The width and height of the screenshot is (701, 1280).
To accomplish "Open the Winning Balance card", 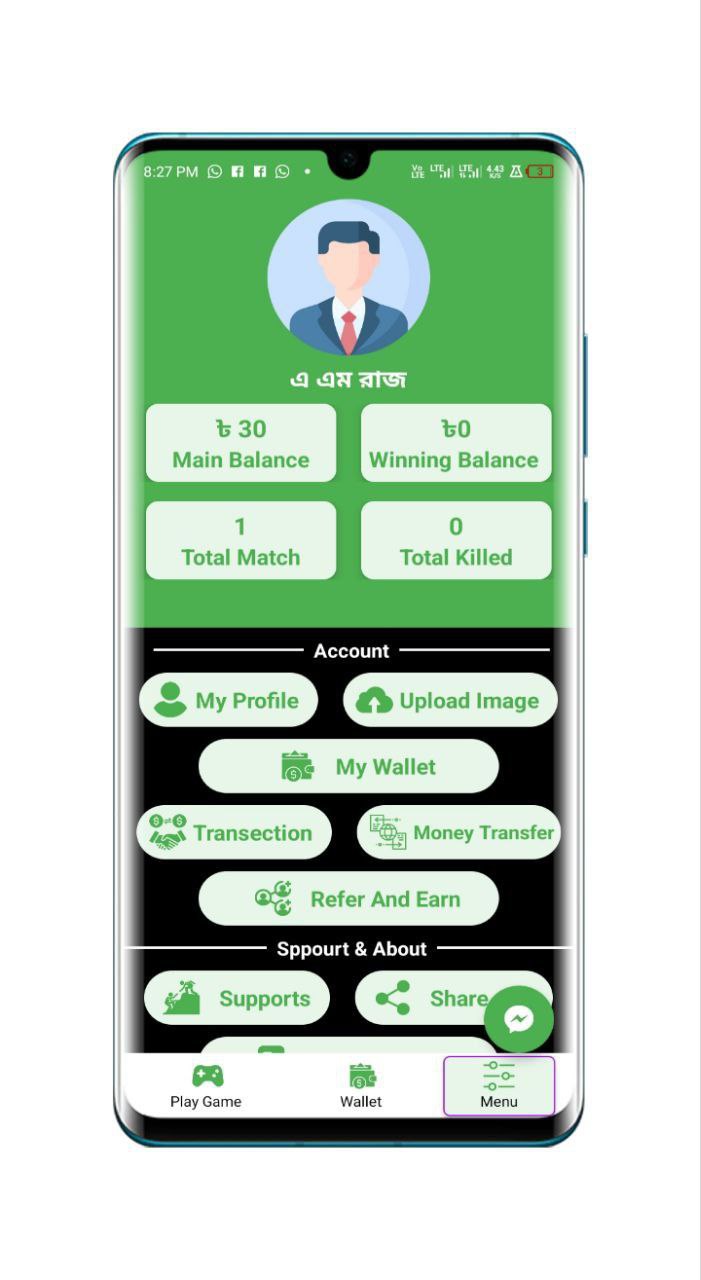I will click(456, 443).
